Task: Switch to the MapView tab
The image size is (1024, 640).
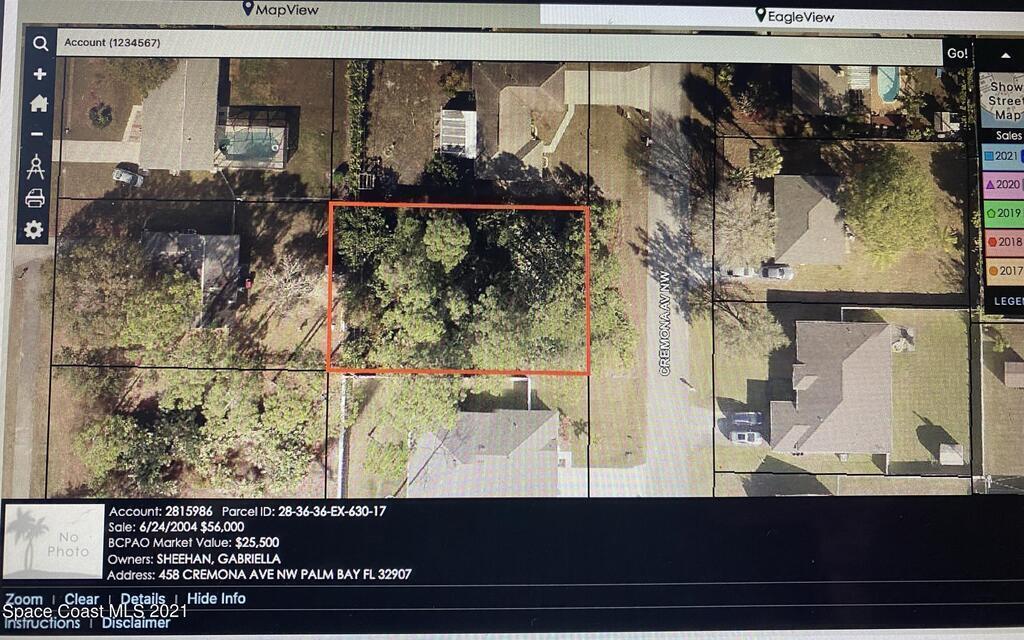Action: point(281,10)
